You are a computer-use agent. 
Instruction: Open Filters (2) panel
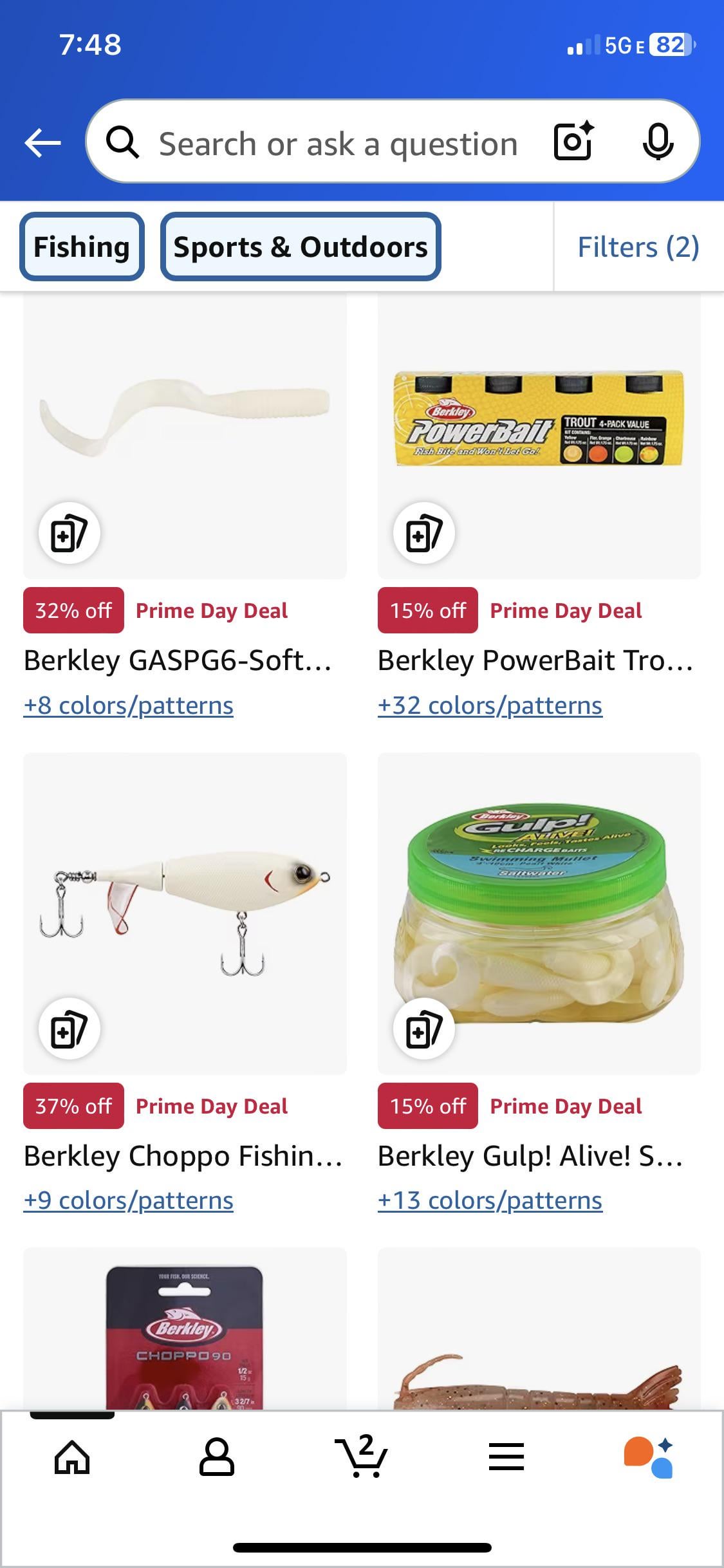[638, 247]
